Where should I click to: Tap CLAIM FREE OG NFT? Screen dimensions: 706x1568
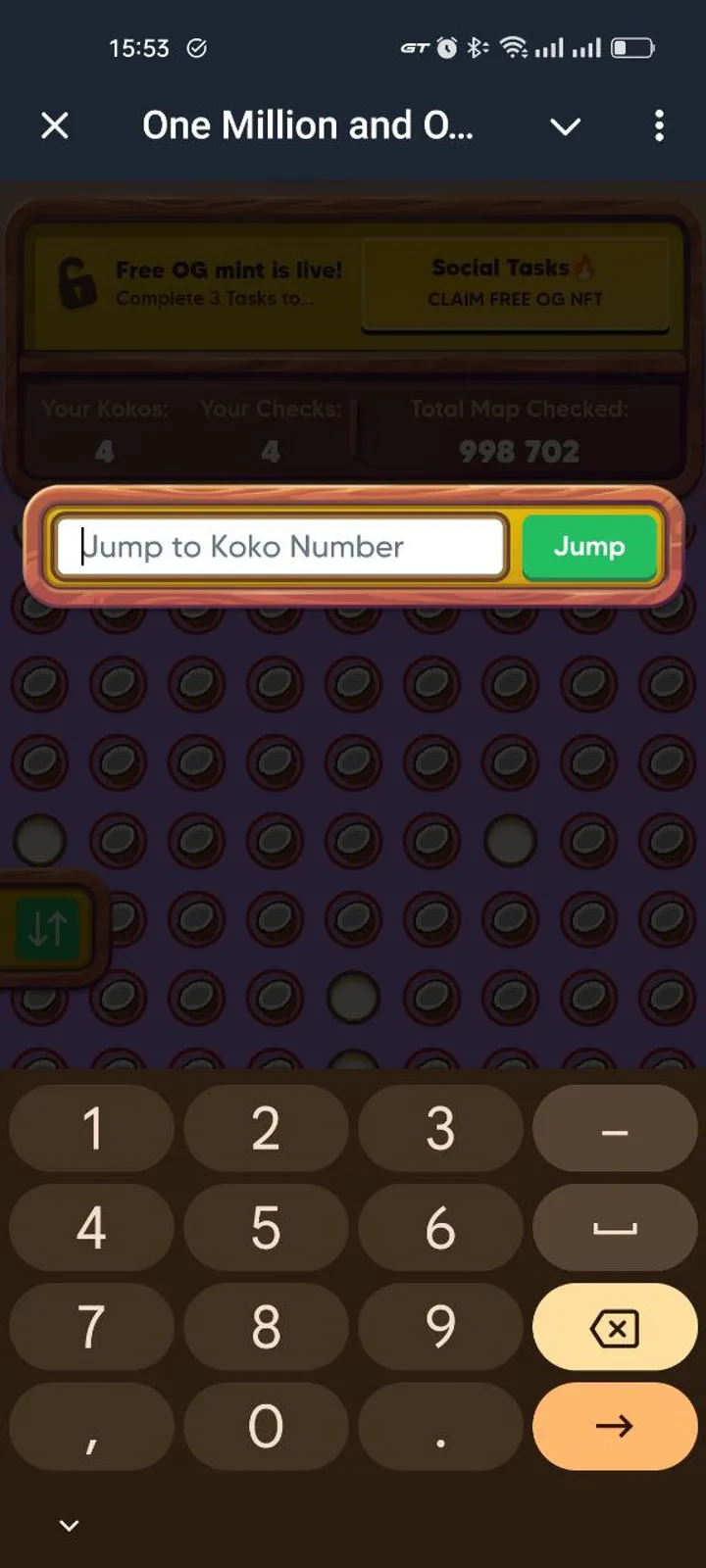515,300
